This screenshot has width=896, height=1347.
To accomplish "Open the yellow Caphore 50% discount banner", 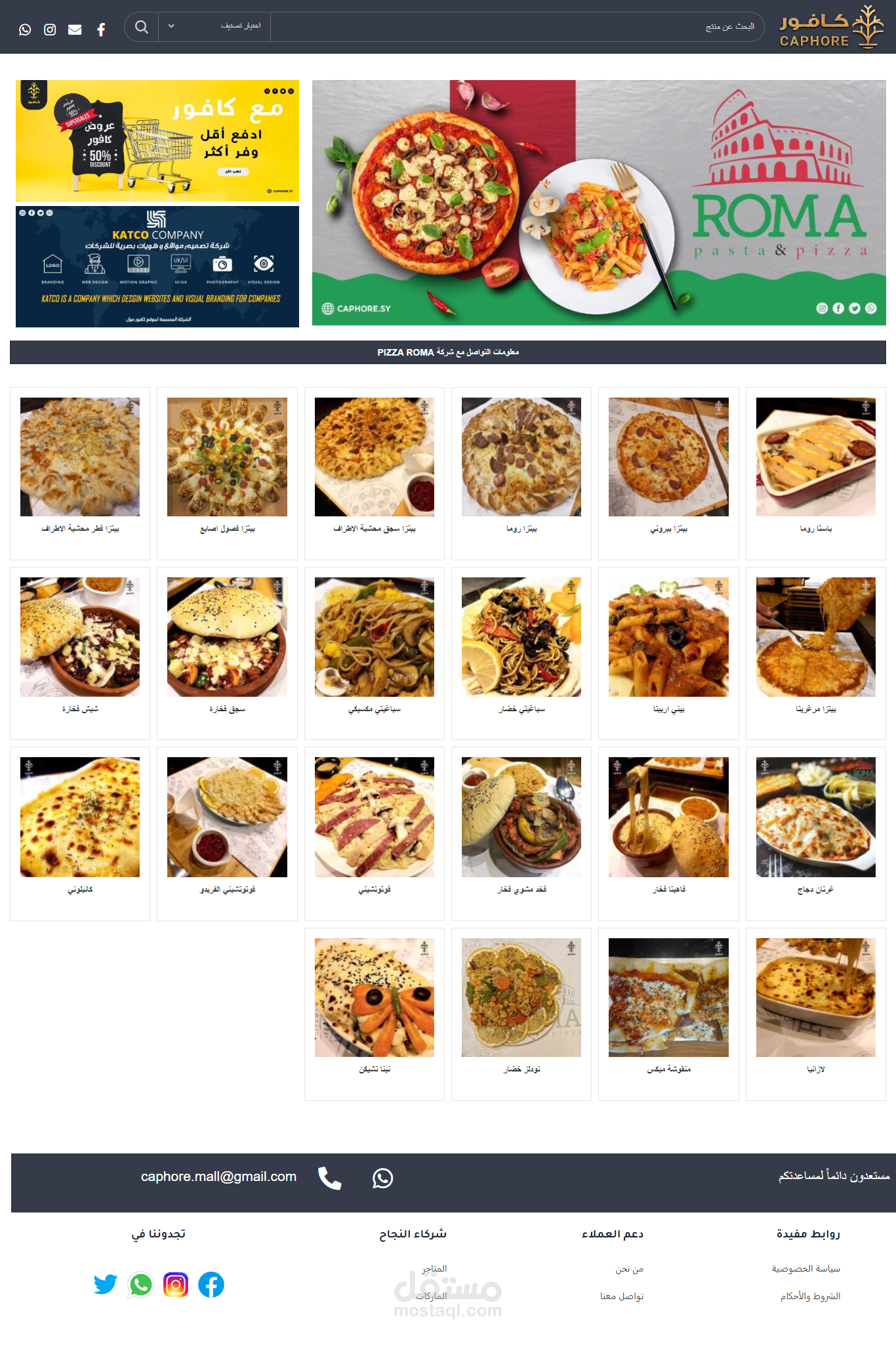I will click(157, 140).
